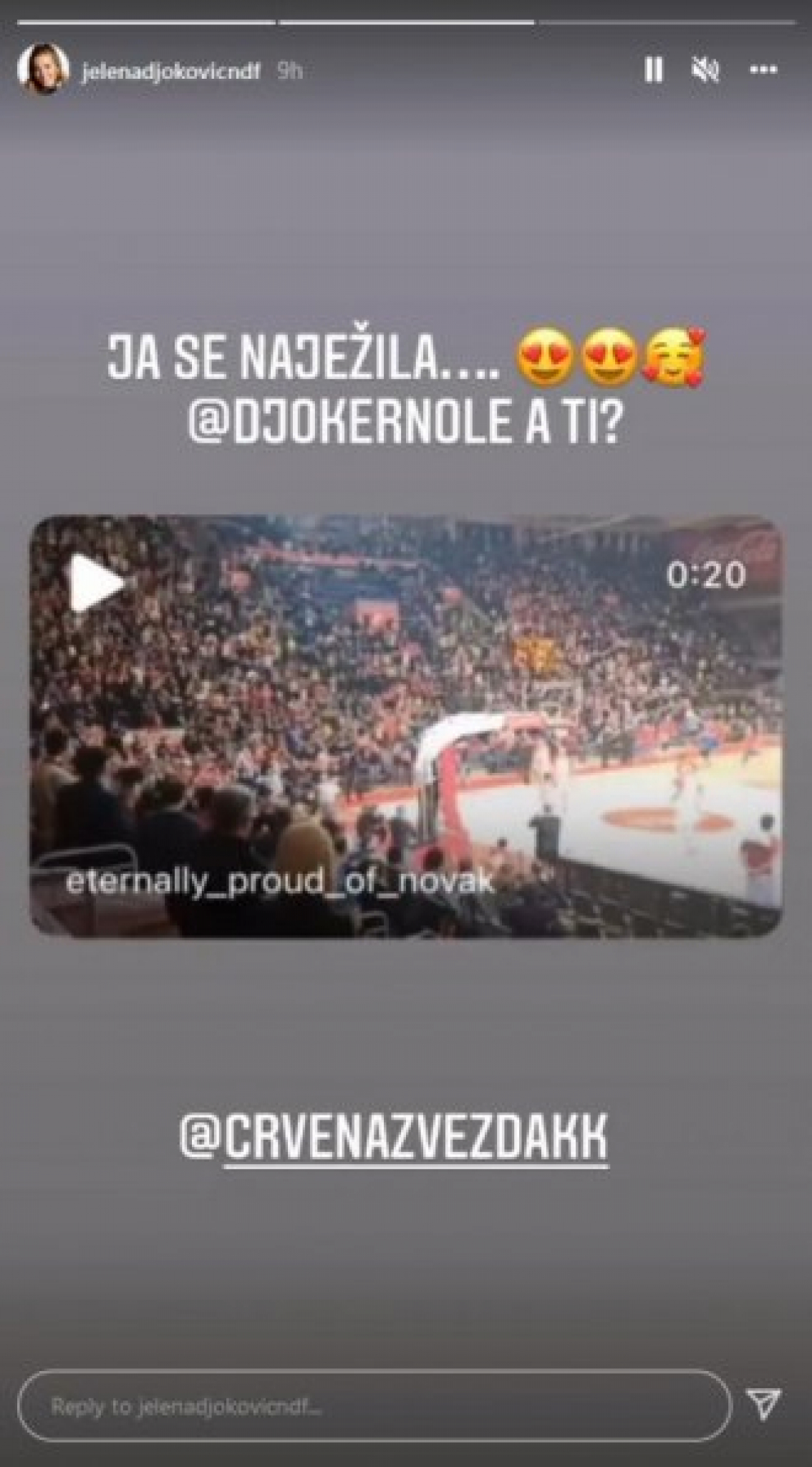Open the story options menu

tap(765, 70)
